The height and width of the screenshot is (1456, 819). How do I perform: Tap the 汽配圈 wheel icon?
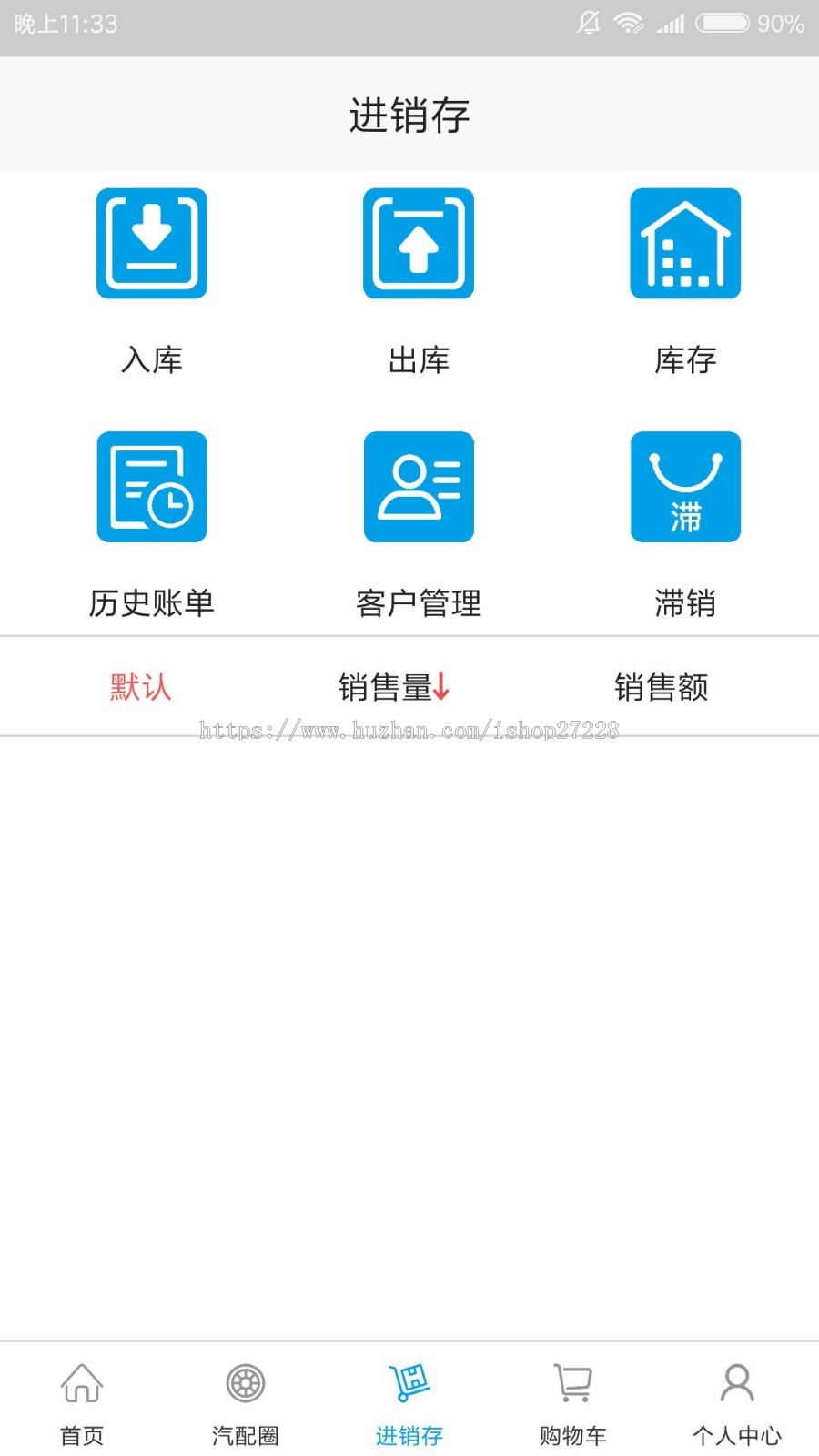tap(245, 1384)
